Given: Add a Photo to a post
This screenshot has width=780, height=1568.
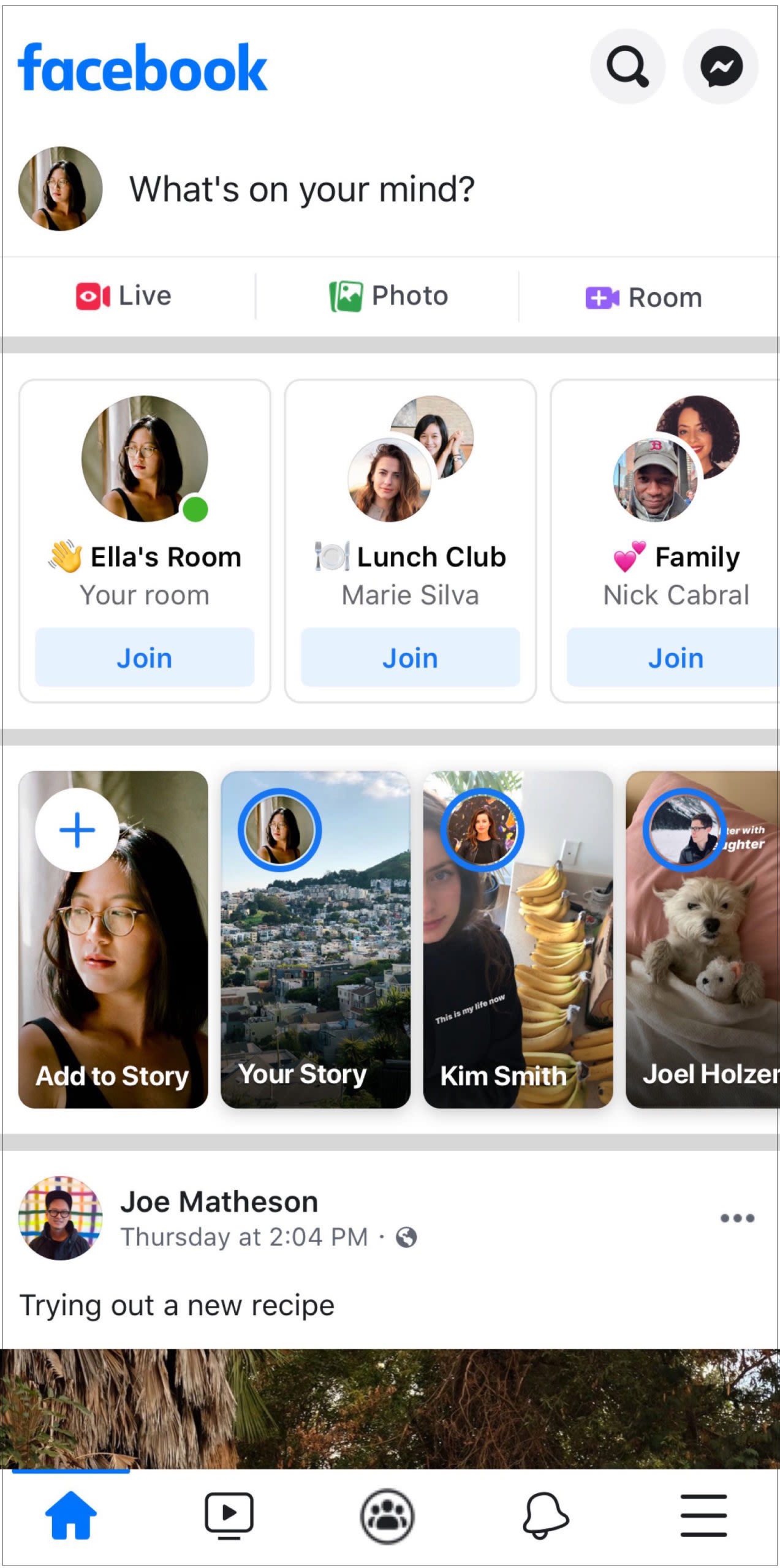Looking at the screenshot, I should point(389,296).
